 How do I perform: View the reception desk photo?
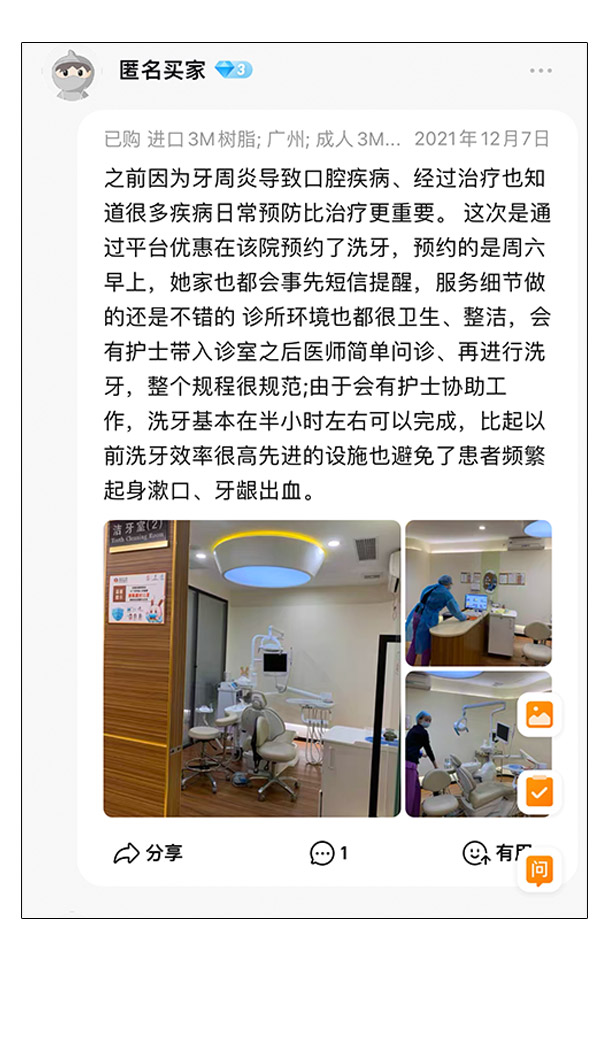478,592
